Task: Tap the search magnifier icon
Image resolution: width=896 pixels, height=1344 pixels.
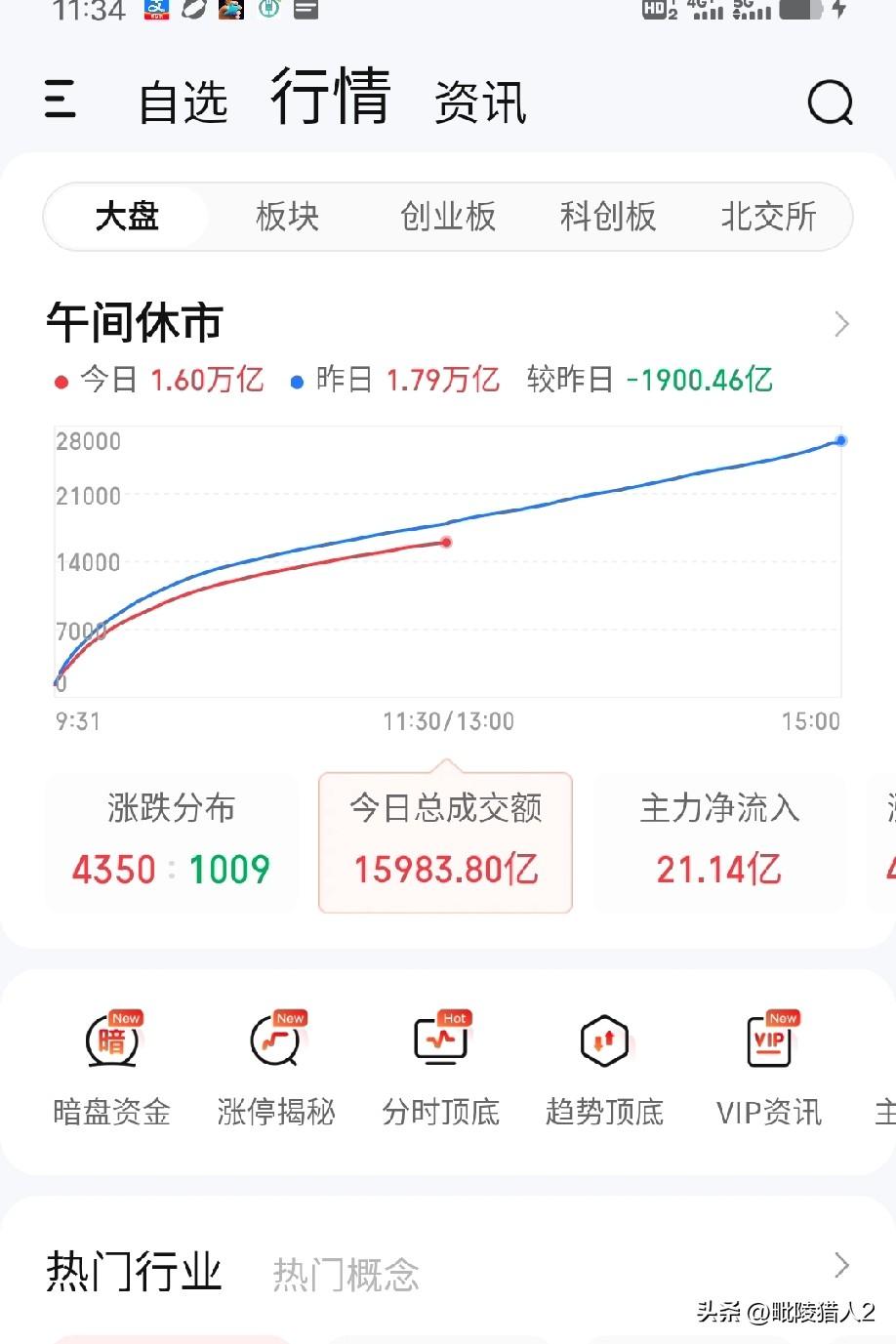Action: [829, 102]
